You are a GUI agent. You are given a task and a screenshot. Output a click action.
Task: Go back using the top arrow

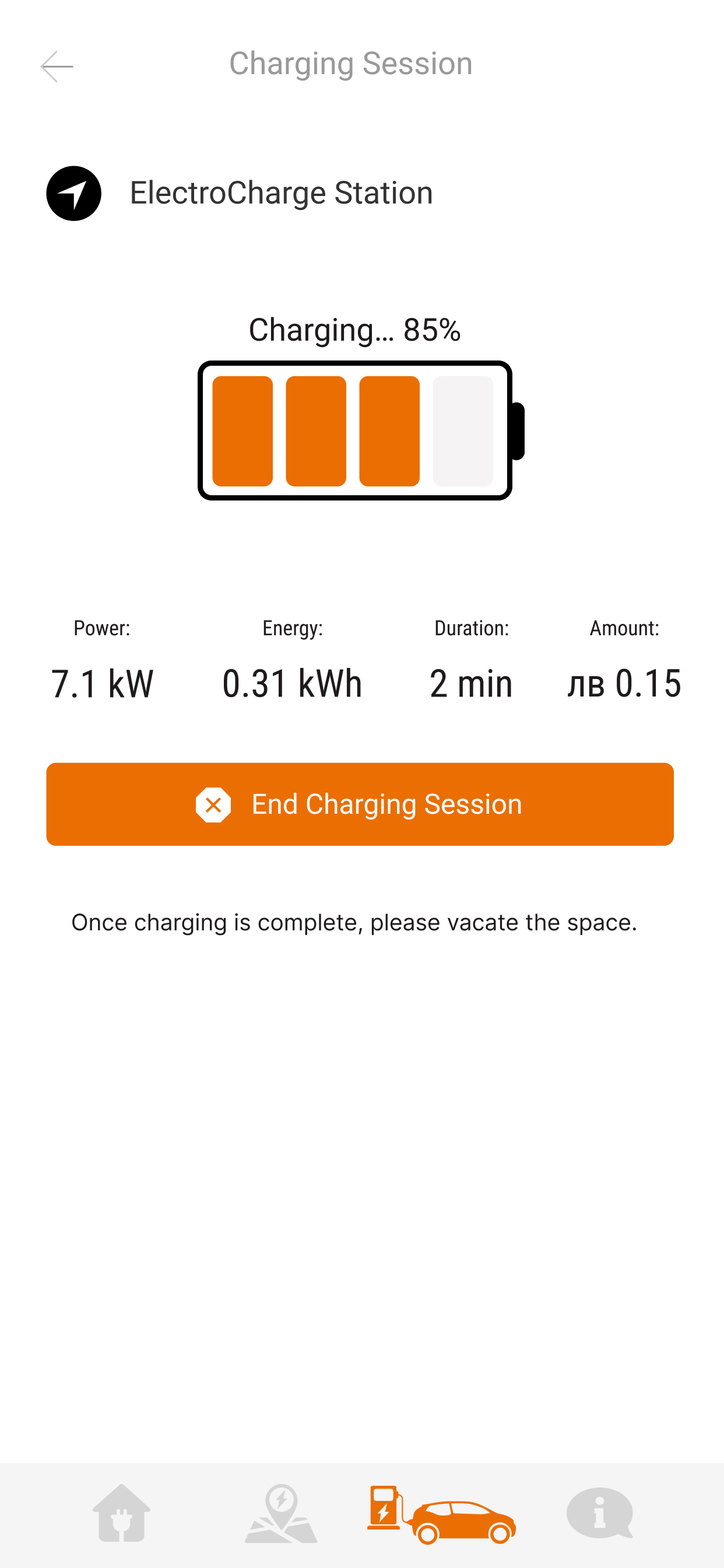[57, 66]
